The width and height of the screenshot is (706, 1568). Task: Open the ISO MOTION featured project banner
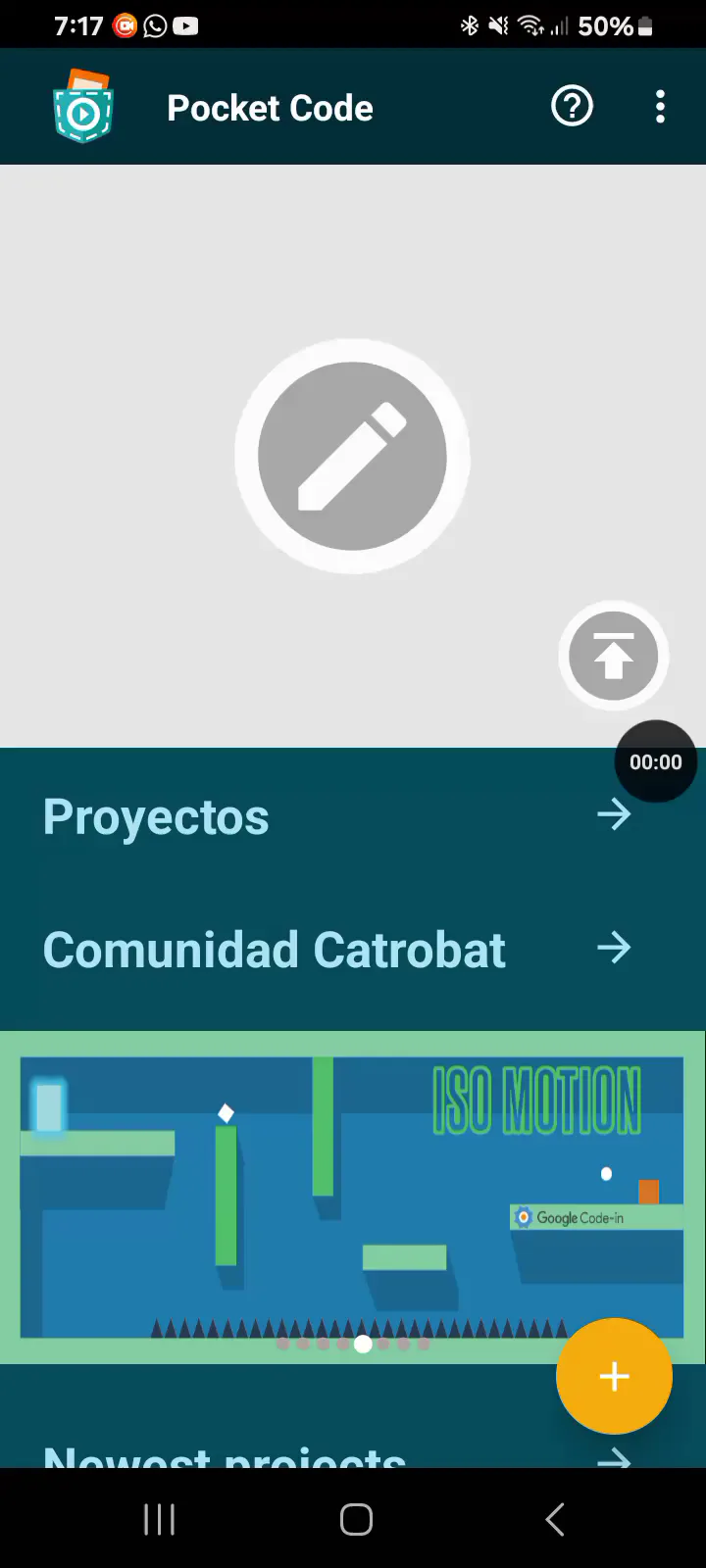point(353,1198)
